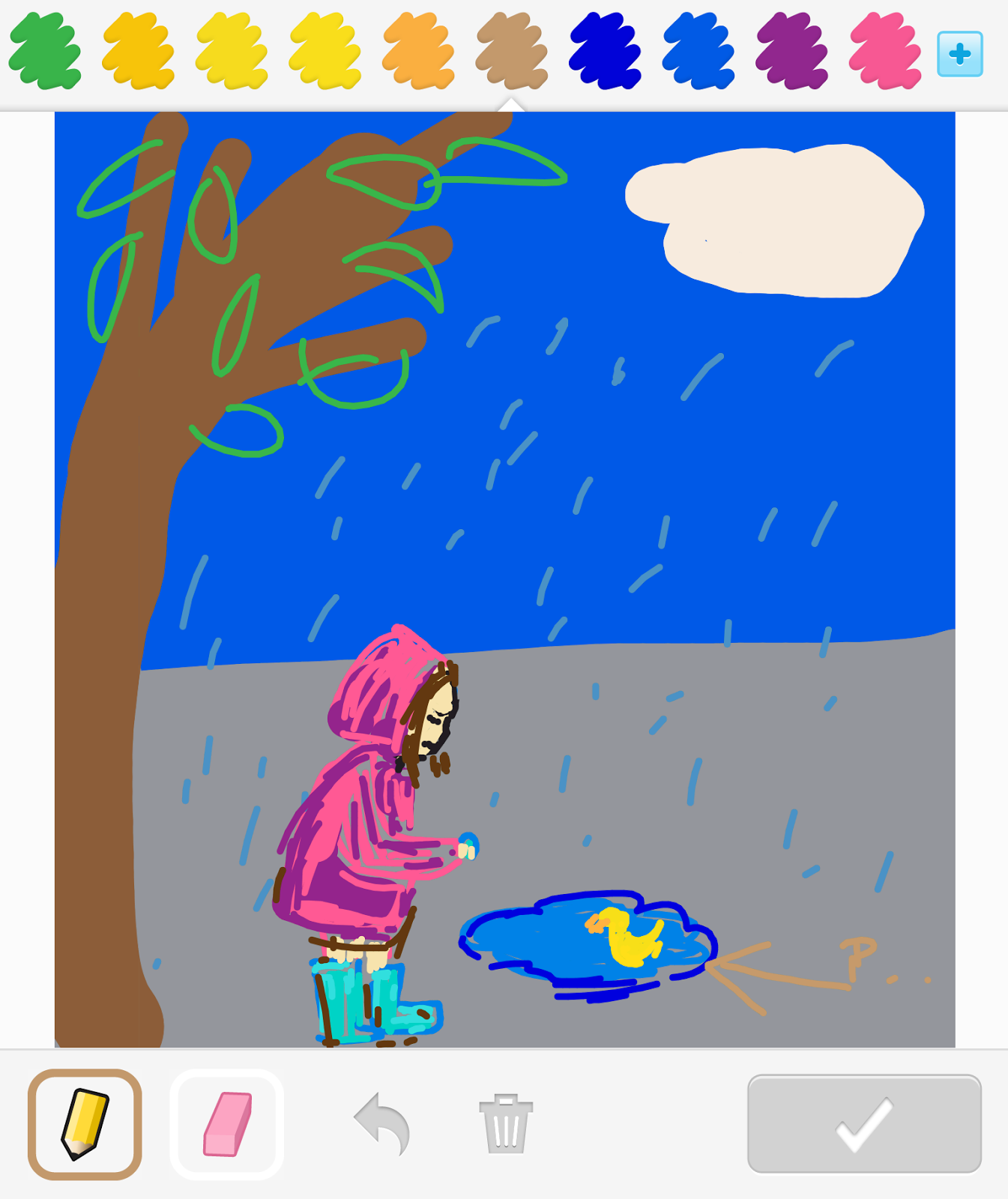1008x1199 pixels.
Task: Confirm the drawing with the checkmark button
Action: click(864, 1124)
